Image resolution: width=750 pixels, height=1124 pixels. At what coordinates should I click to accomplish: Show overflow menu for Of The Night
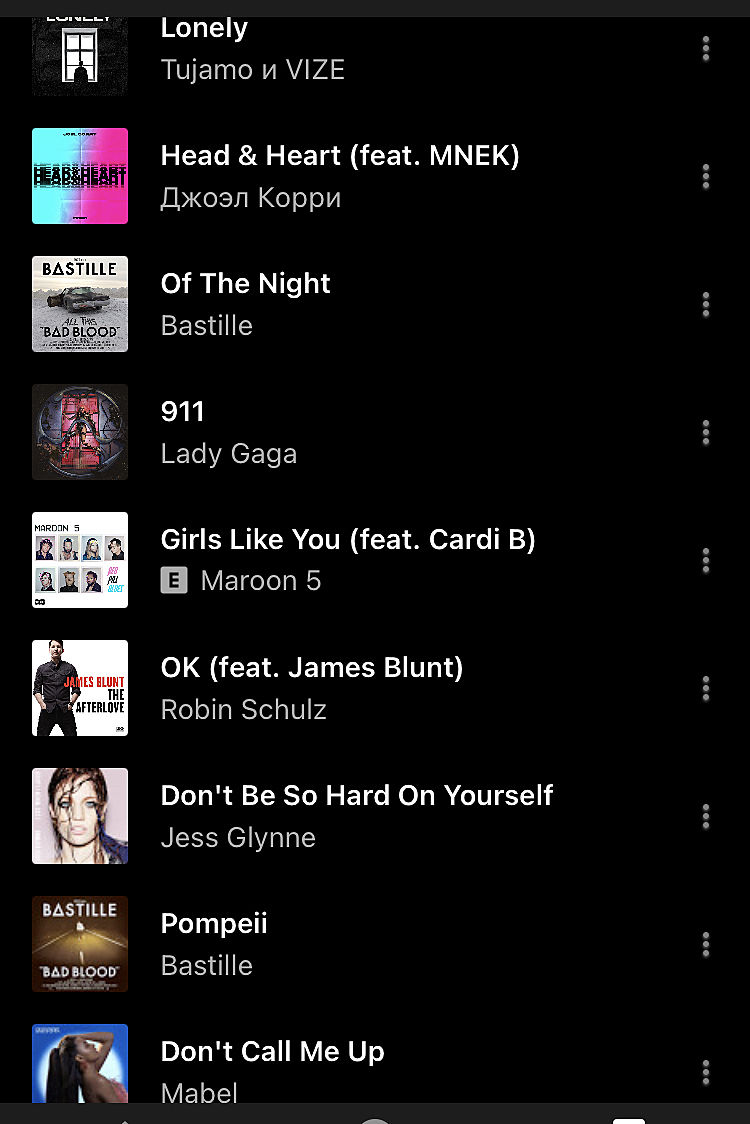[x=706, y=304]
